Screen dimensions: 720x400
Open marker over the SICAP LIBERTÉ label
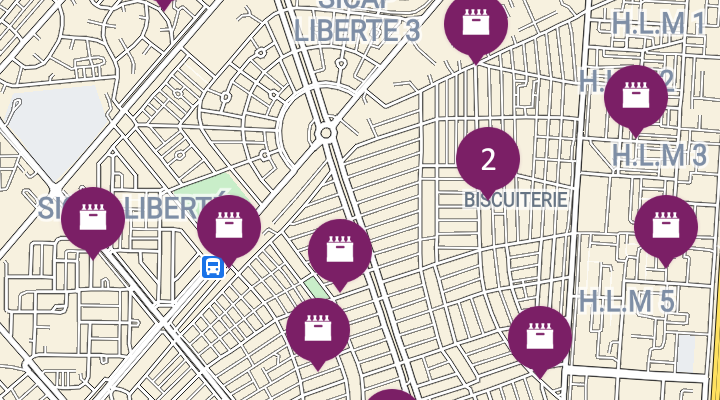pos(93,218)
